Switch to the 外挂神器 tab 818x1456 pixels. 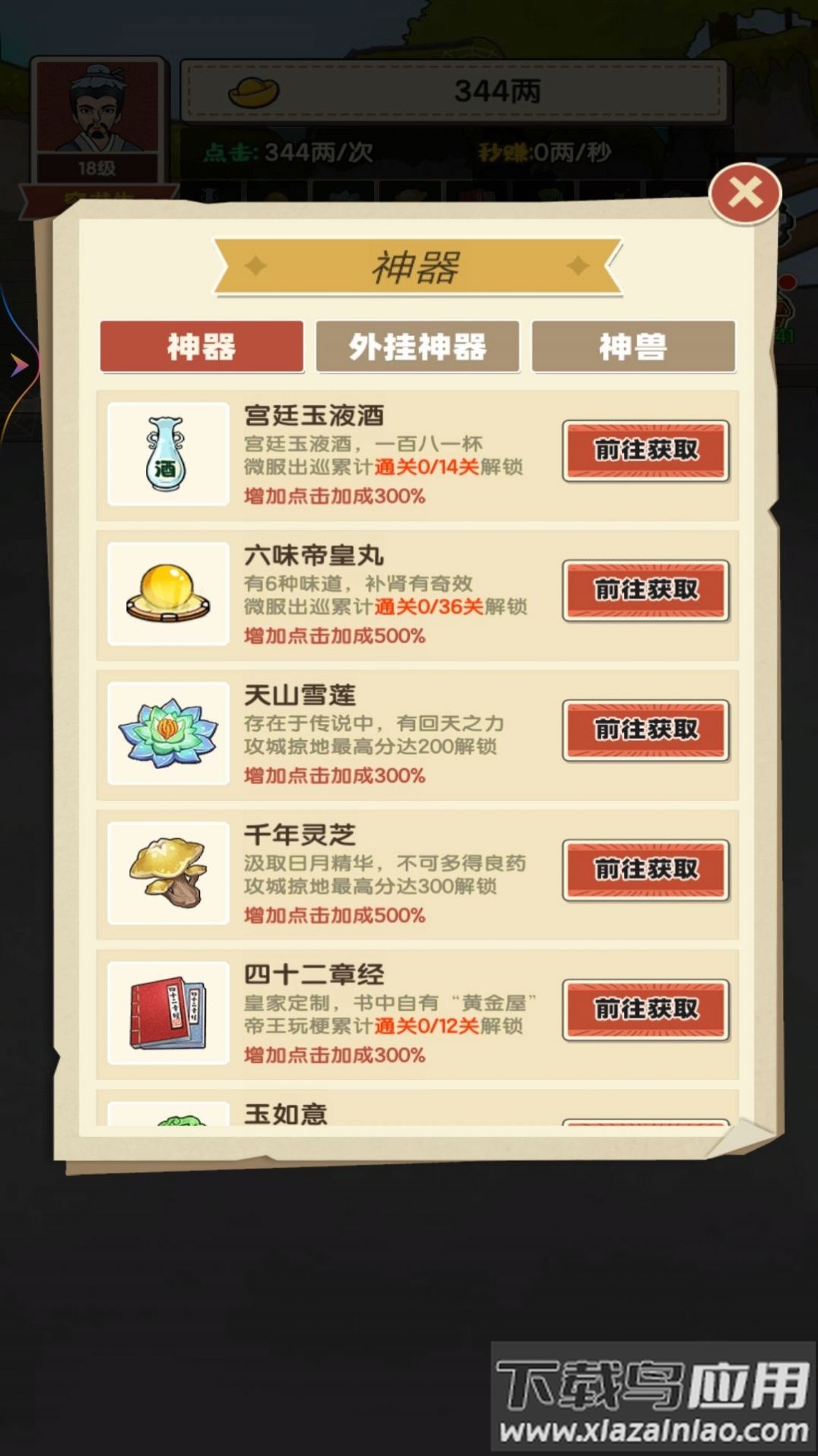(417, 347)
